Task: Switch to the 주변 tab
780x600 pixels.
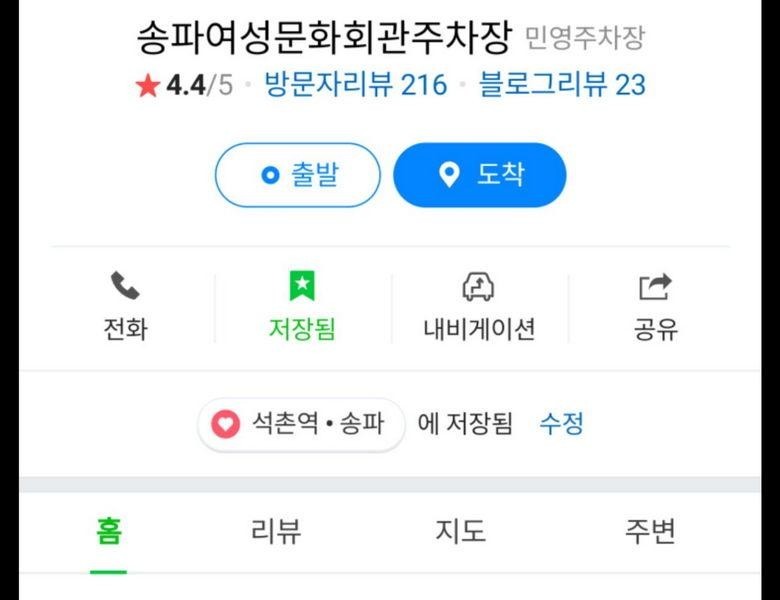Action: [650, 531]
